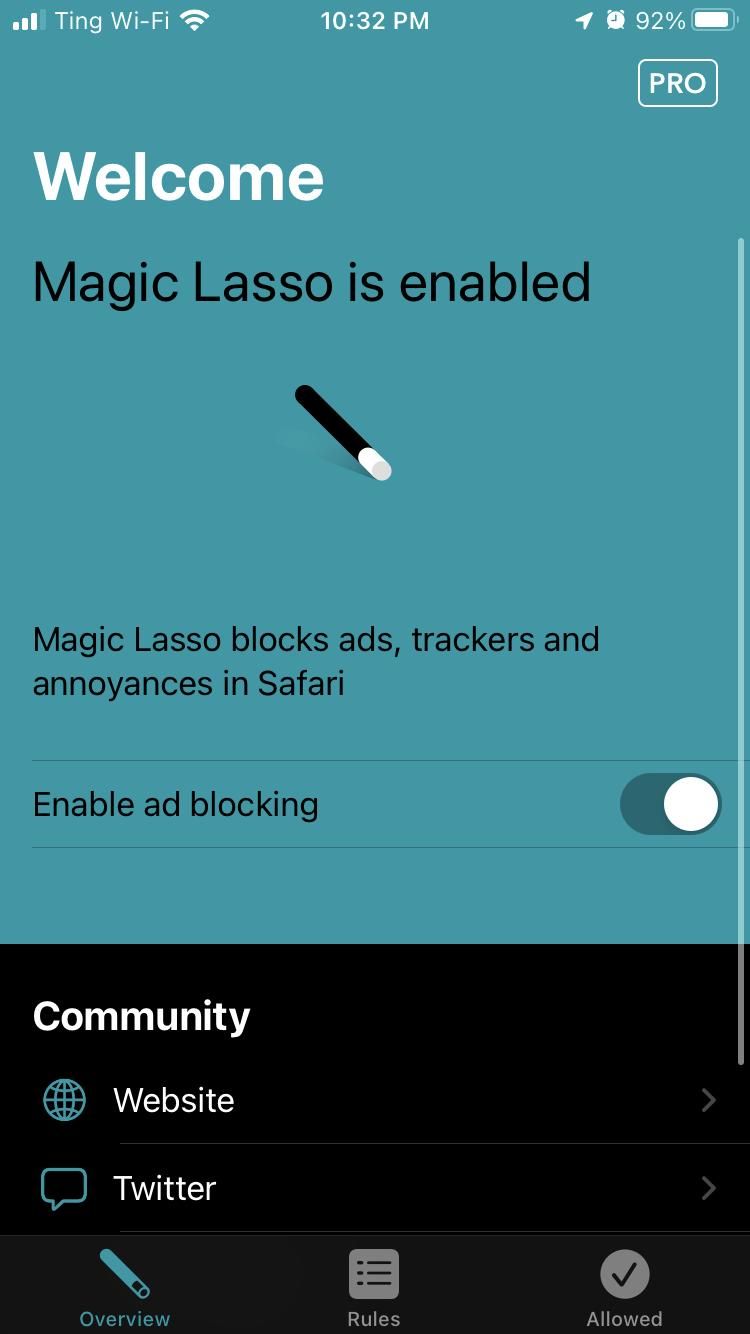The image size is (750, 1334).
Task: Click the globe icon beside Website
Action: (x=63, y=1100)
